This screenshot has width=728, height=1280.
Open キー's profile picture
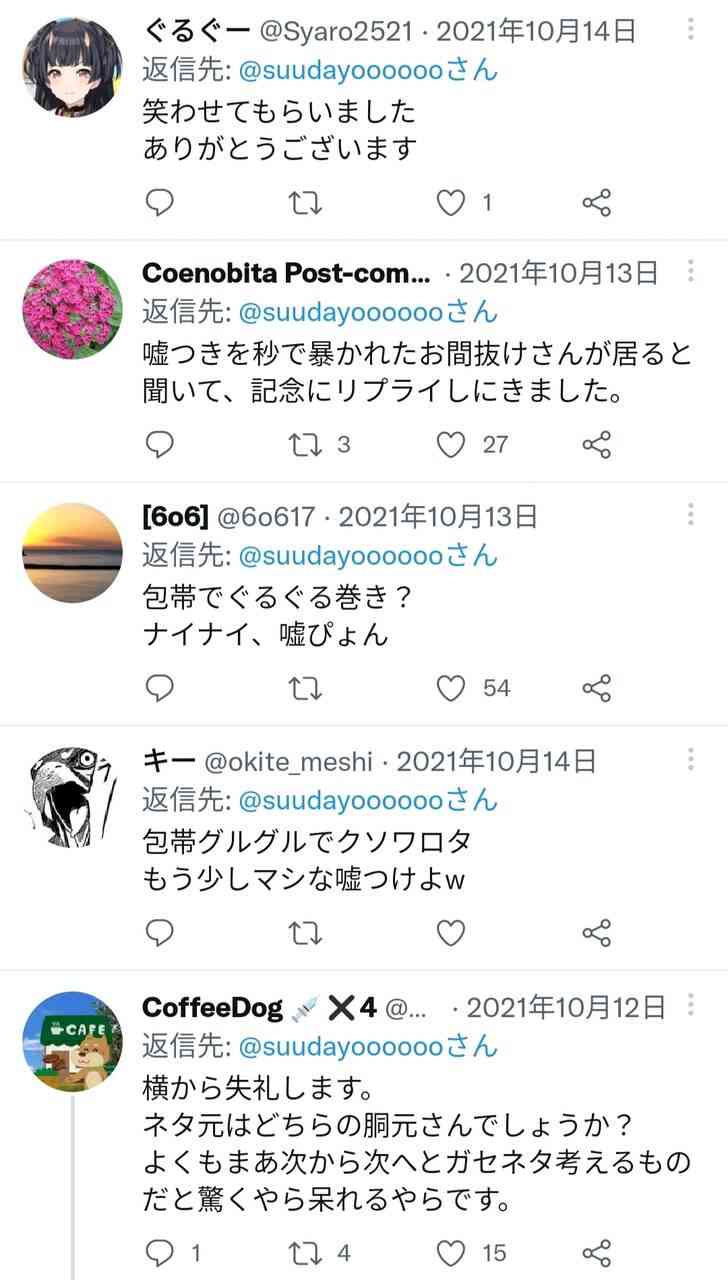(x=72, y=797)
